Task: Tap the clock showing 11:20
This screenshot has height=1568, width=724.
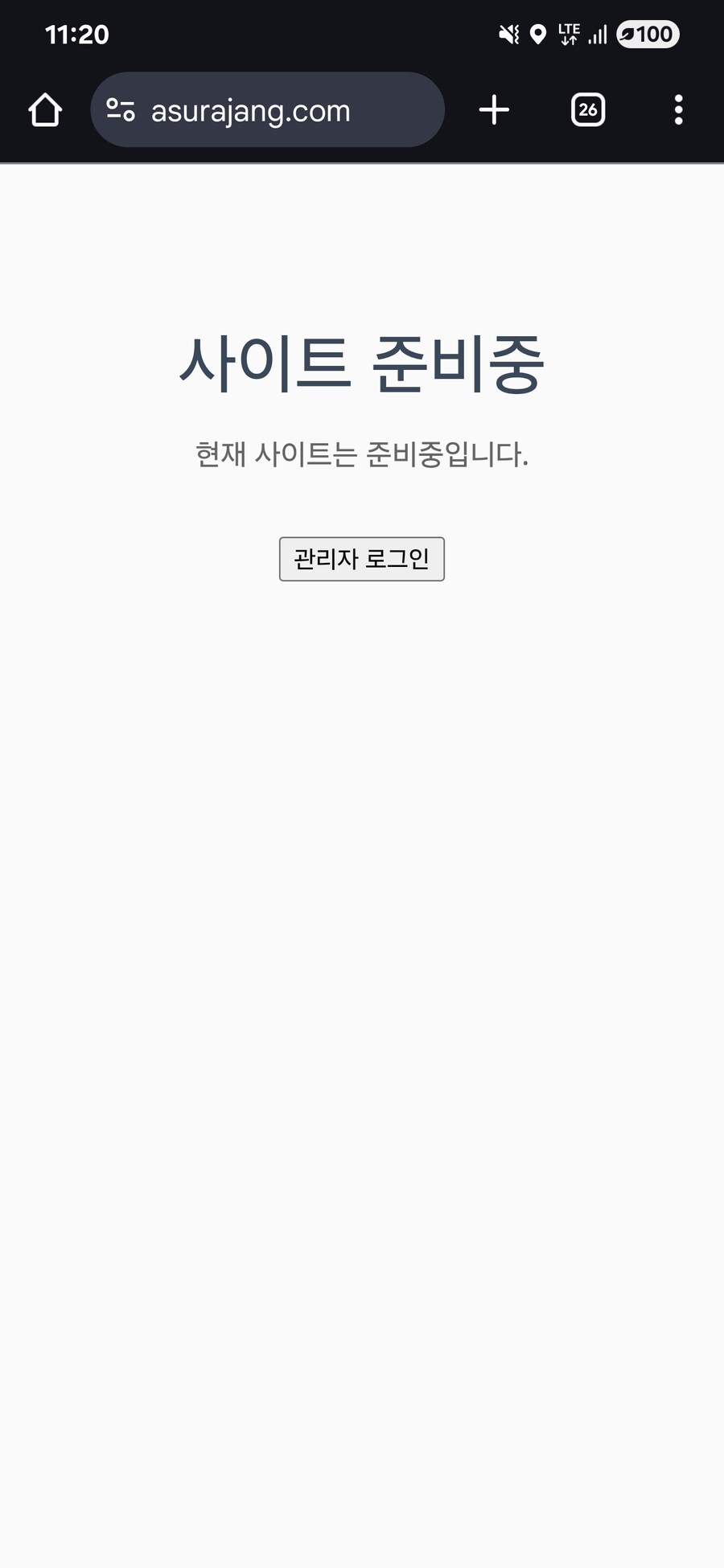Action: (x=78, y=34)
